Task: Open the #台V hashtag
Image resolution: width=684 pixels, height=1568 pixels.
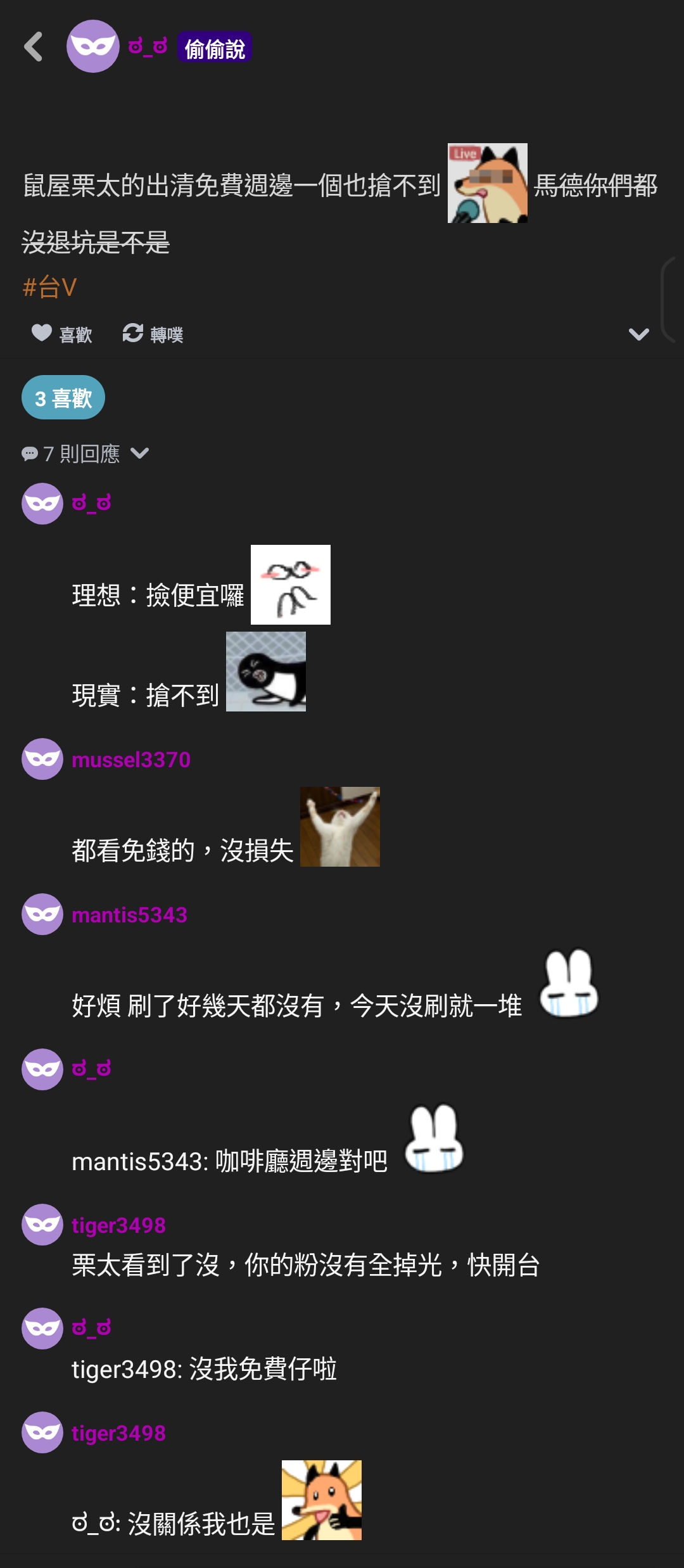Action: tap(49, 287)
